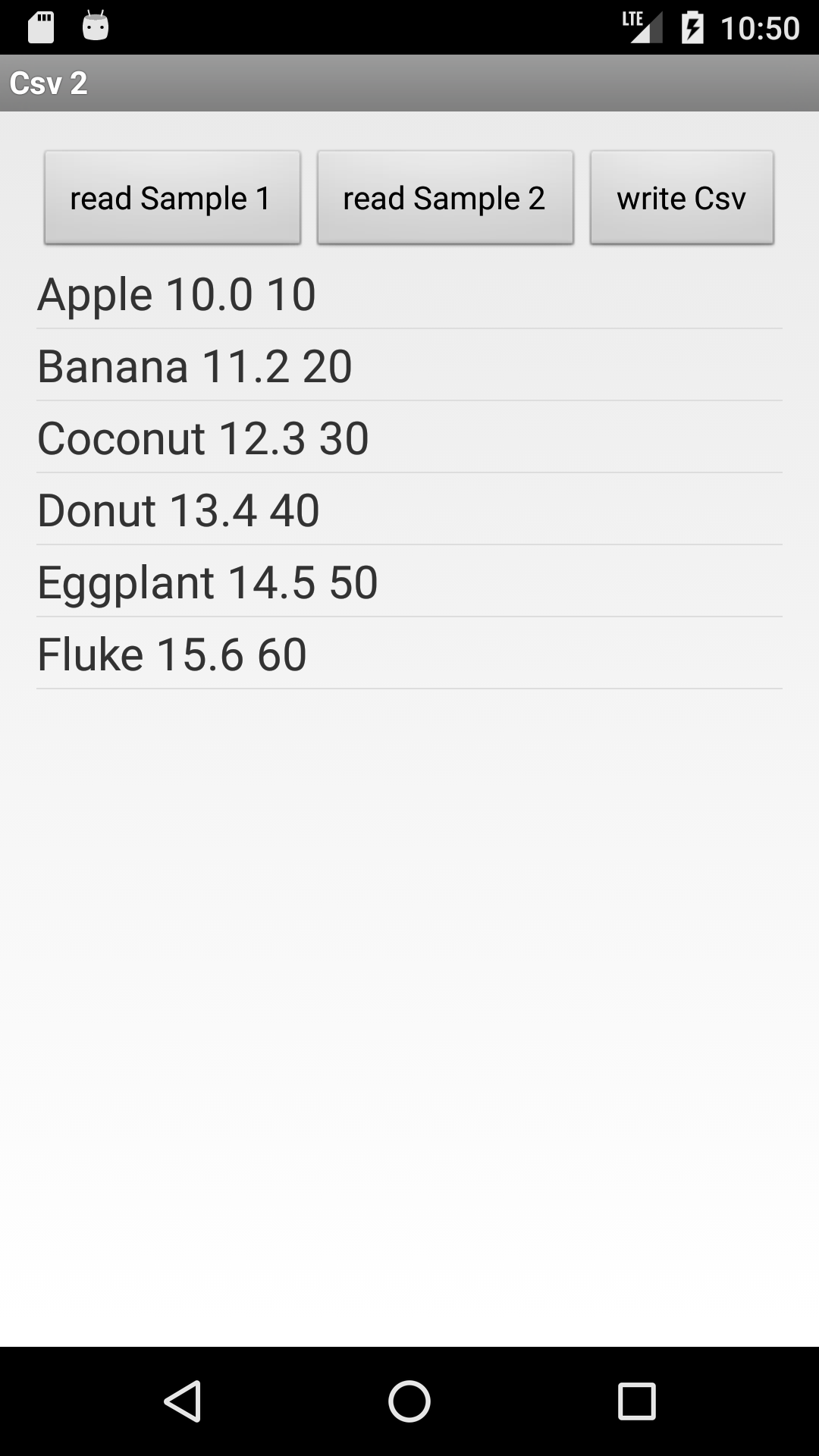Show recent apps
Image resolution: width=819 pixels, height=1456 pixels.
[x=636, y=1401]
